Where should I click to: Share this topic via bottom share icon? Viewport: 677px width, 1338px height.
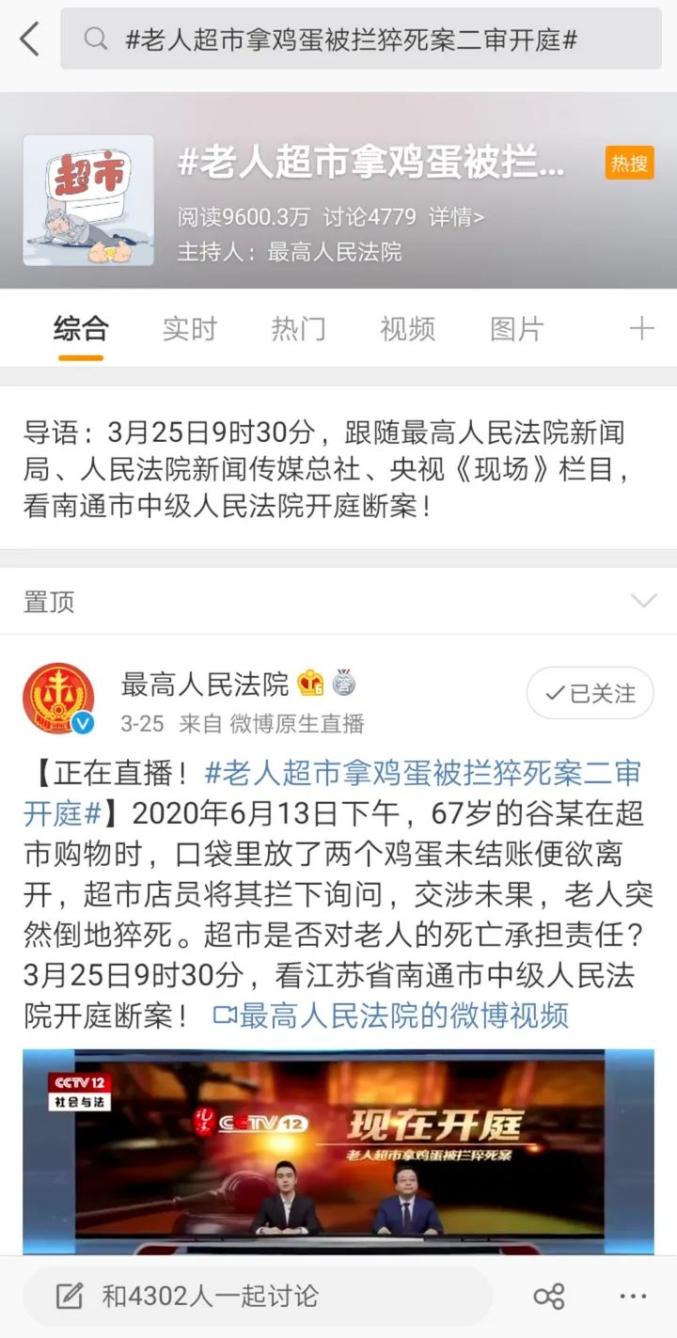pos(549,1297)
